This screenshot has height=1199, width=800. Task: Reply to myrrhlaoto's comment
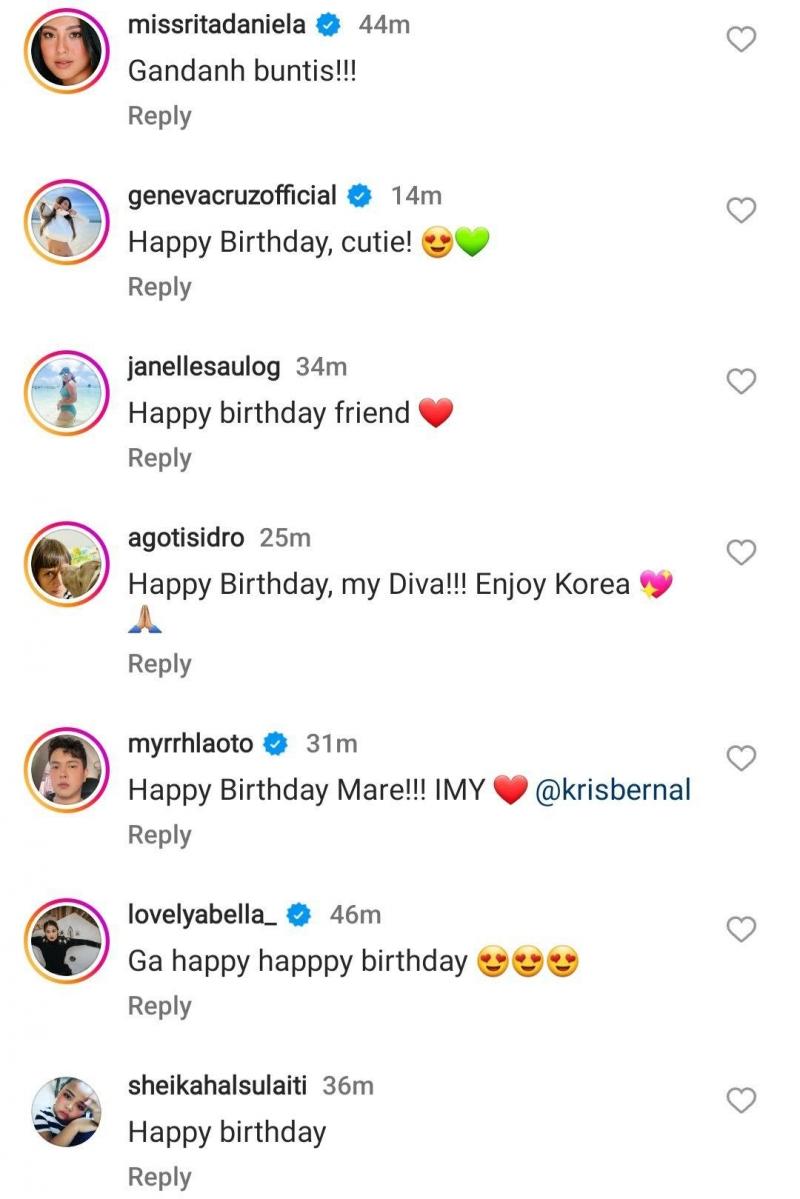click(159, 835)
